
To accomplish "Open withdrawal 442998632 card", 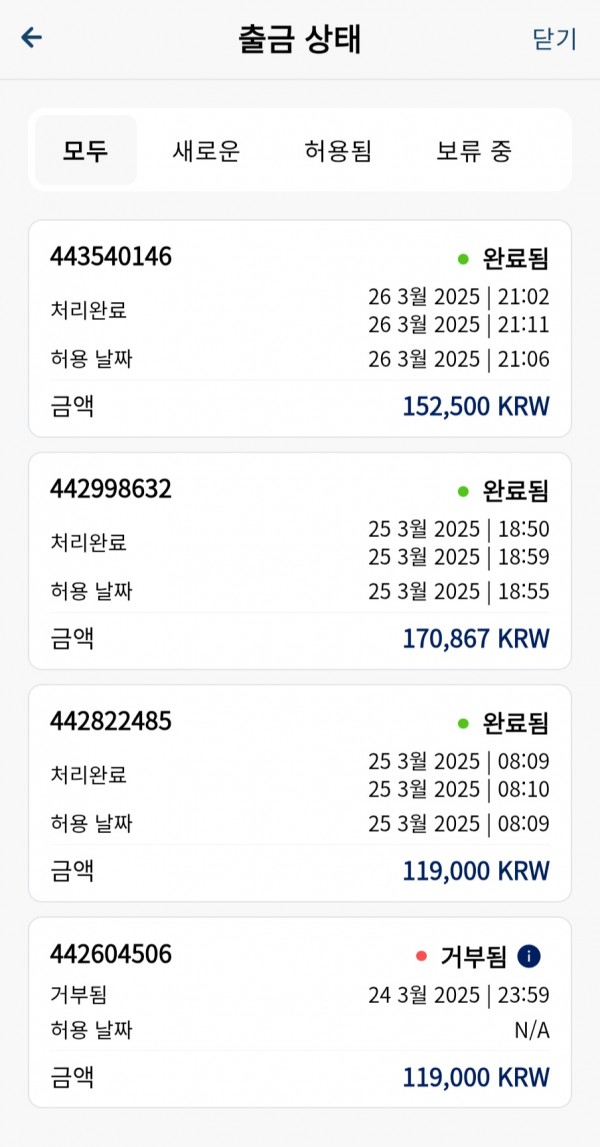I will (300, 560).
